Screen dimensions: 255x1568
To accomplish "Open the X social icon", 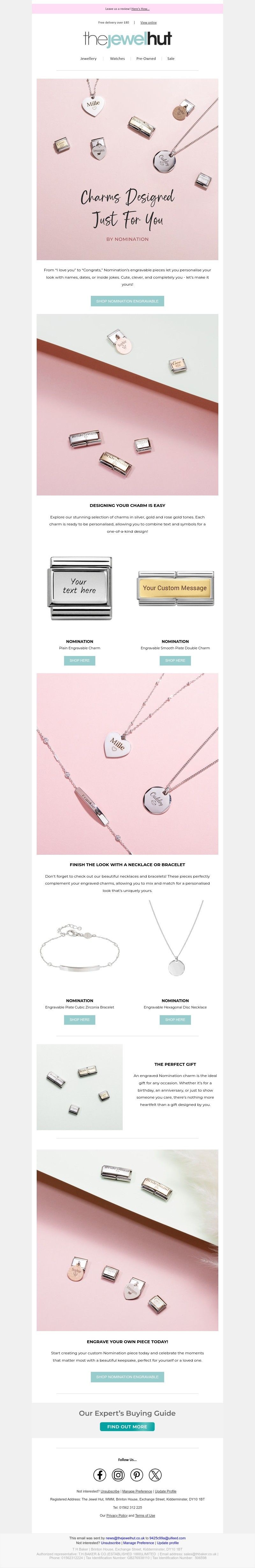I will (x=155, y=1475).
